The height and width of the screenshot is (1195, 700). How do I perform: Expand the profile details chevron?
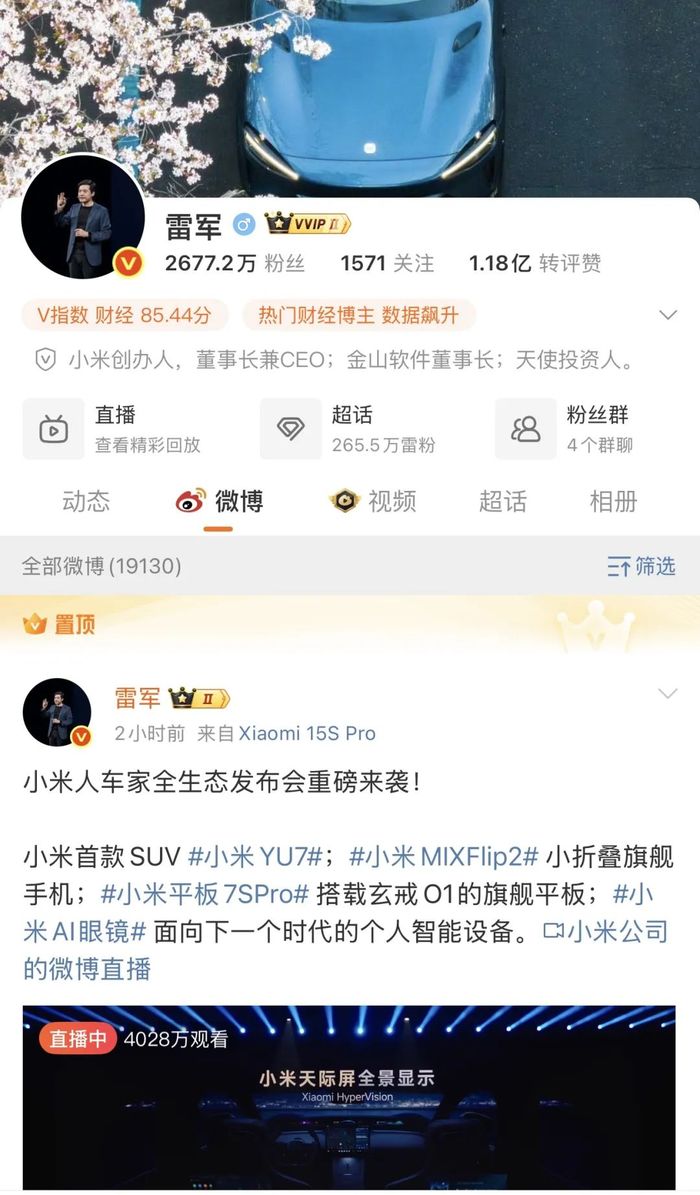pos(669,316)
